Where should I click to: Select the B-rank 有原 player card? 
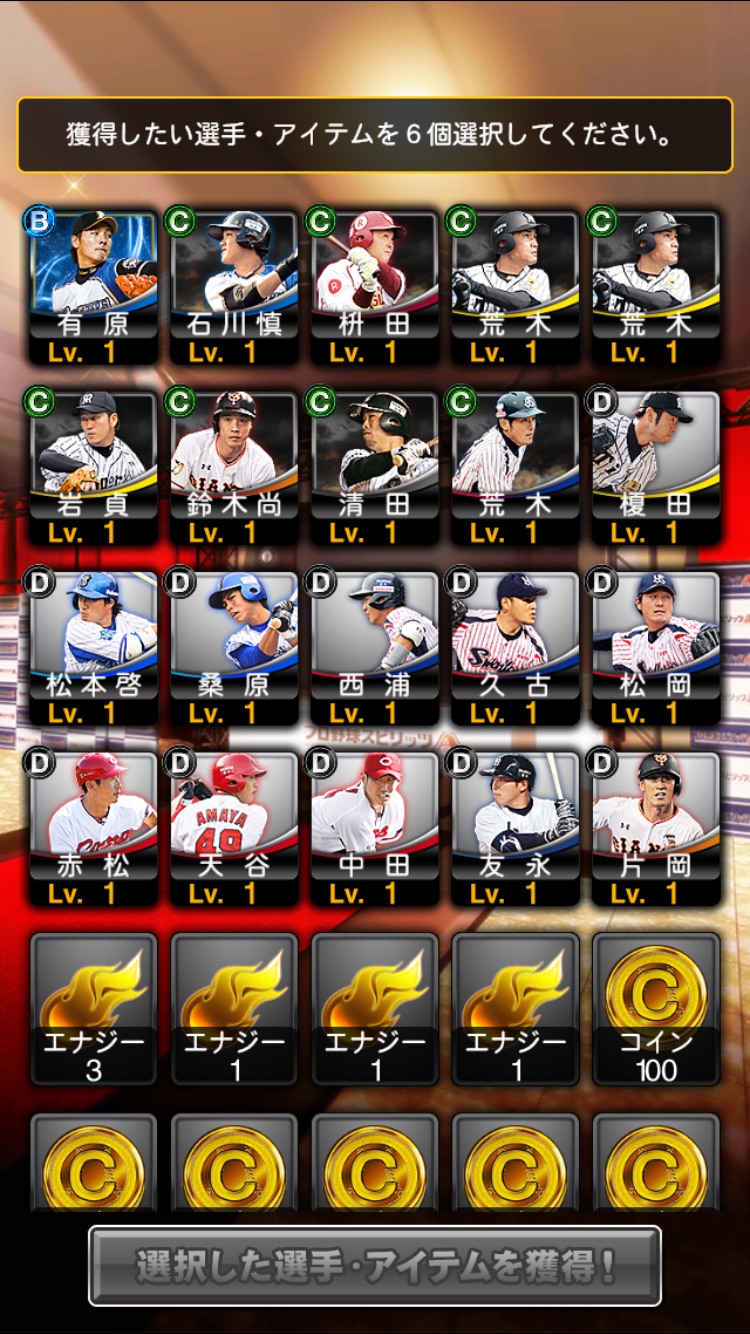point(93,285)
